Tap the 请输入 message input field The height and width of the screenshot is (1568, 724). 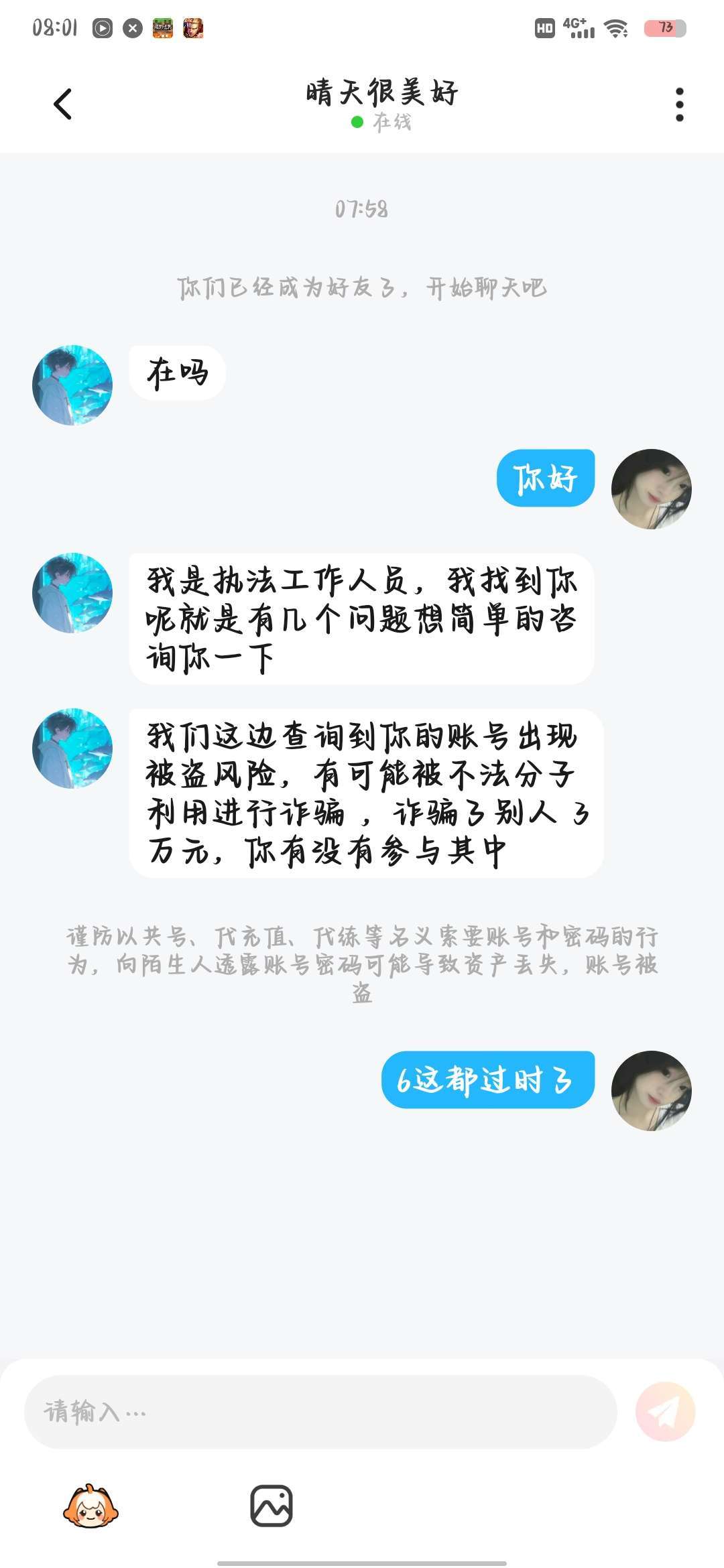[x=320, y=1412]
